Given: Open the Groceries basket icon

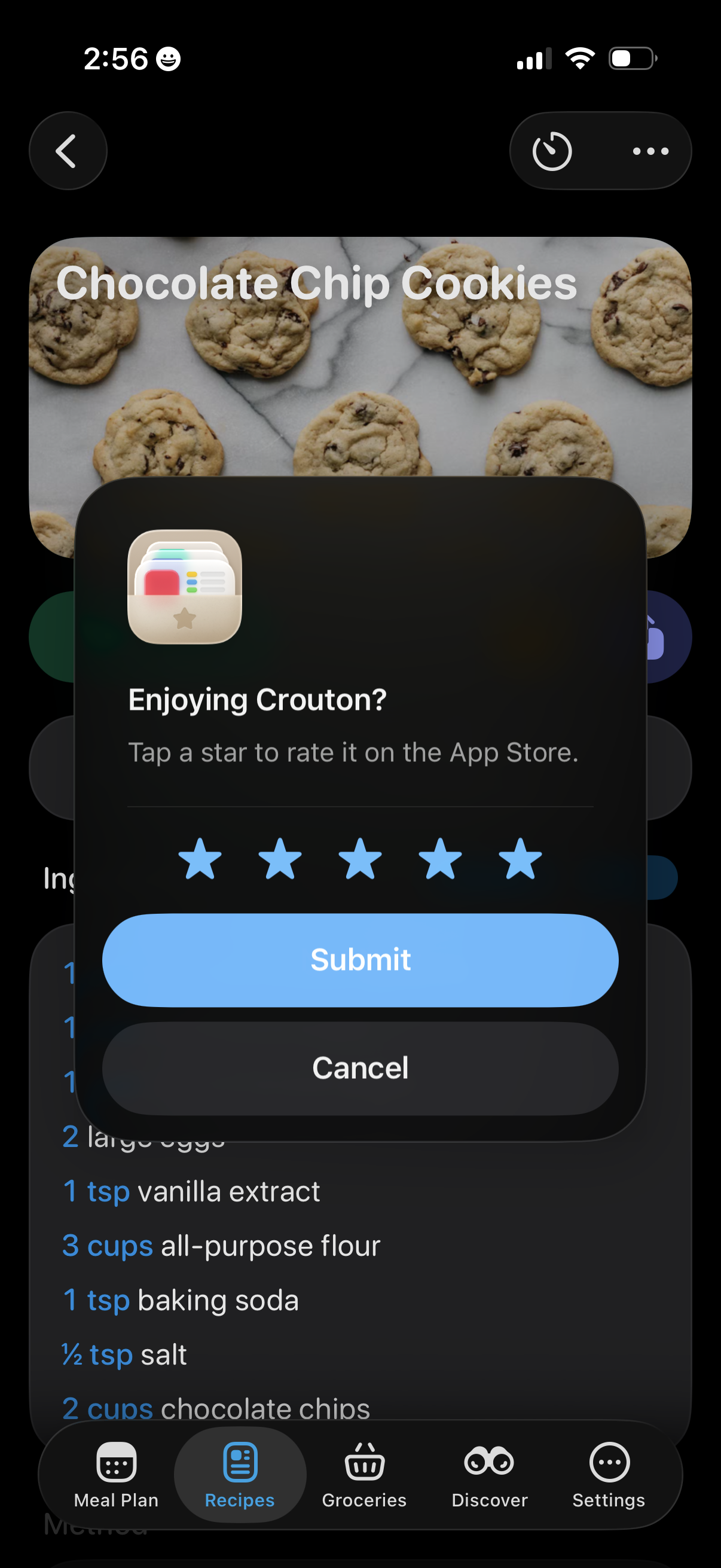Looking at the screenshot, I should tap(363, 1461).
